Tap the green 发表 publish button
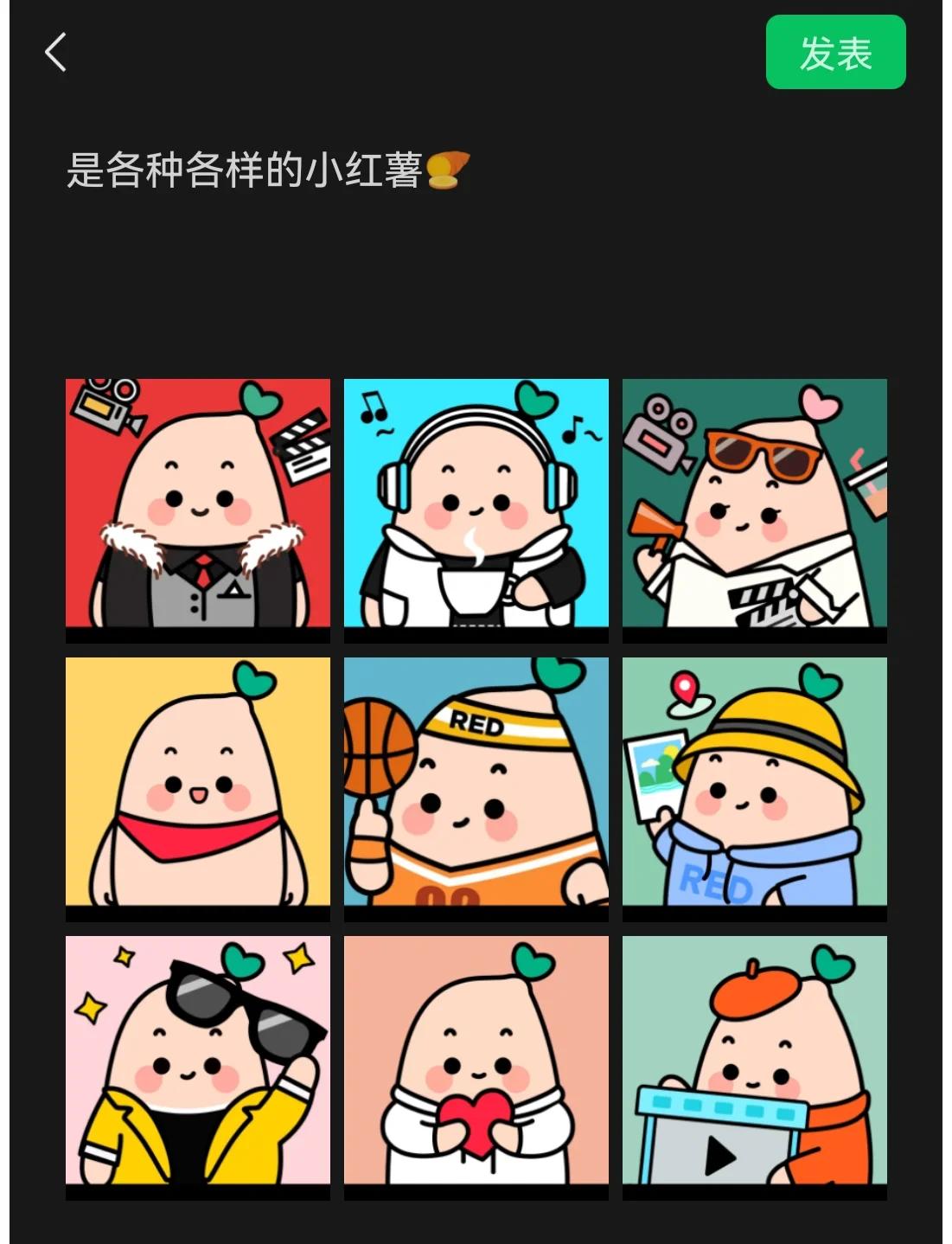The image size is (952, 1244). [x=835, y=53]
